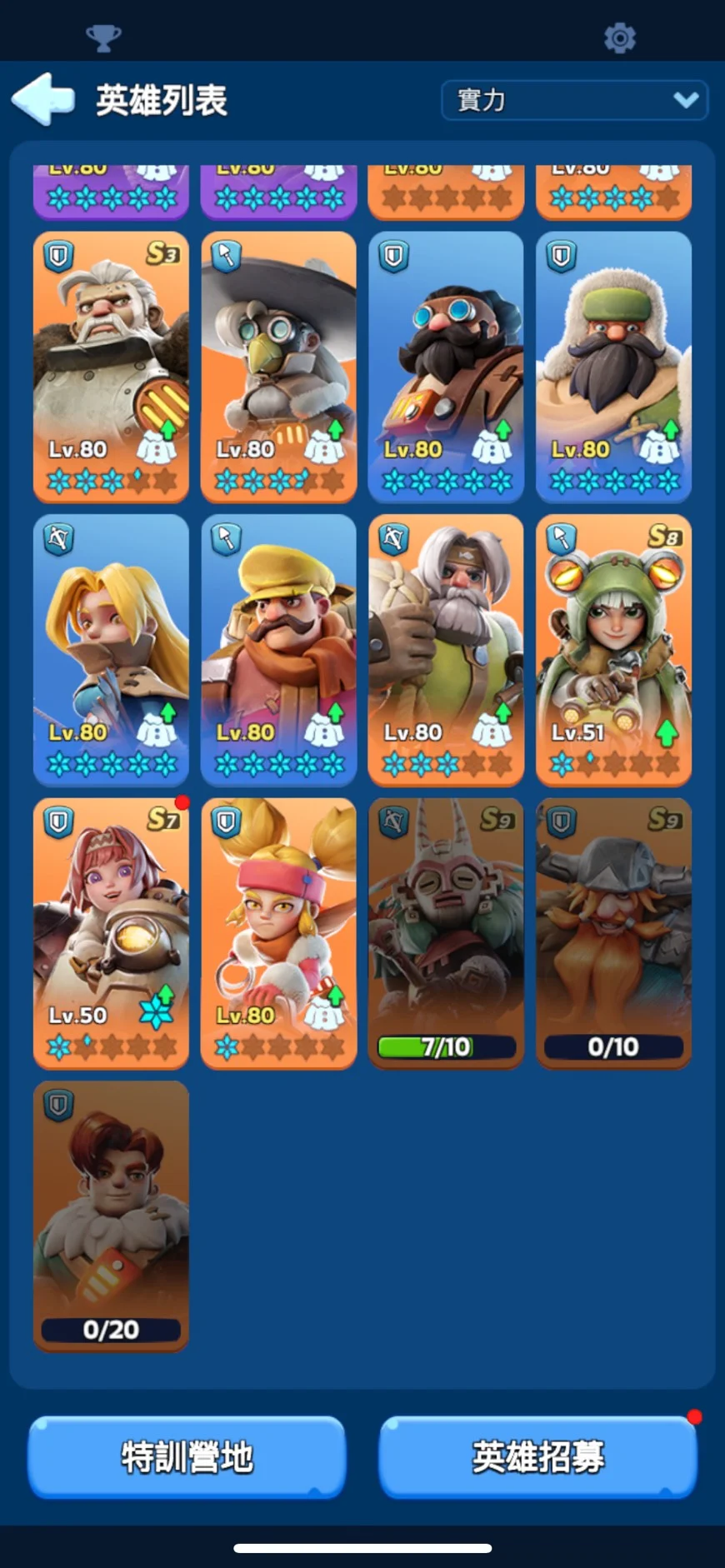Open the 實力 sorting dropdown
The image size is (725, 1568).
click(574, 100)
